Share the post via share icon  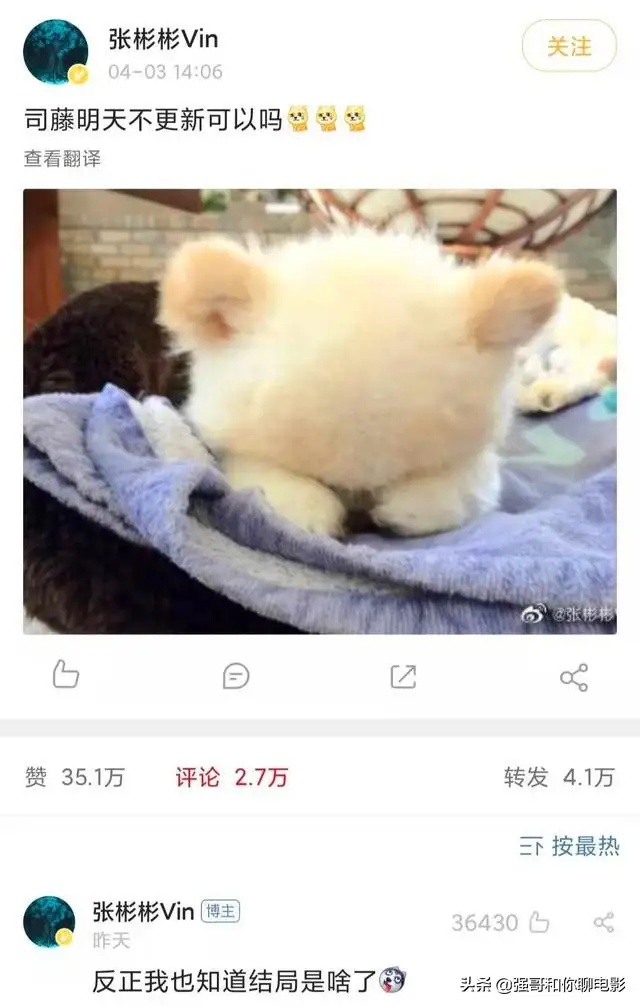click(x=574, y=677)
